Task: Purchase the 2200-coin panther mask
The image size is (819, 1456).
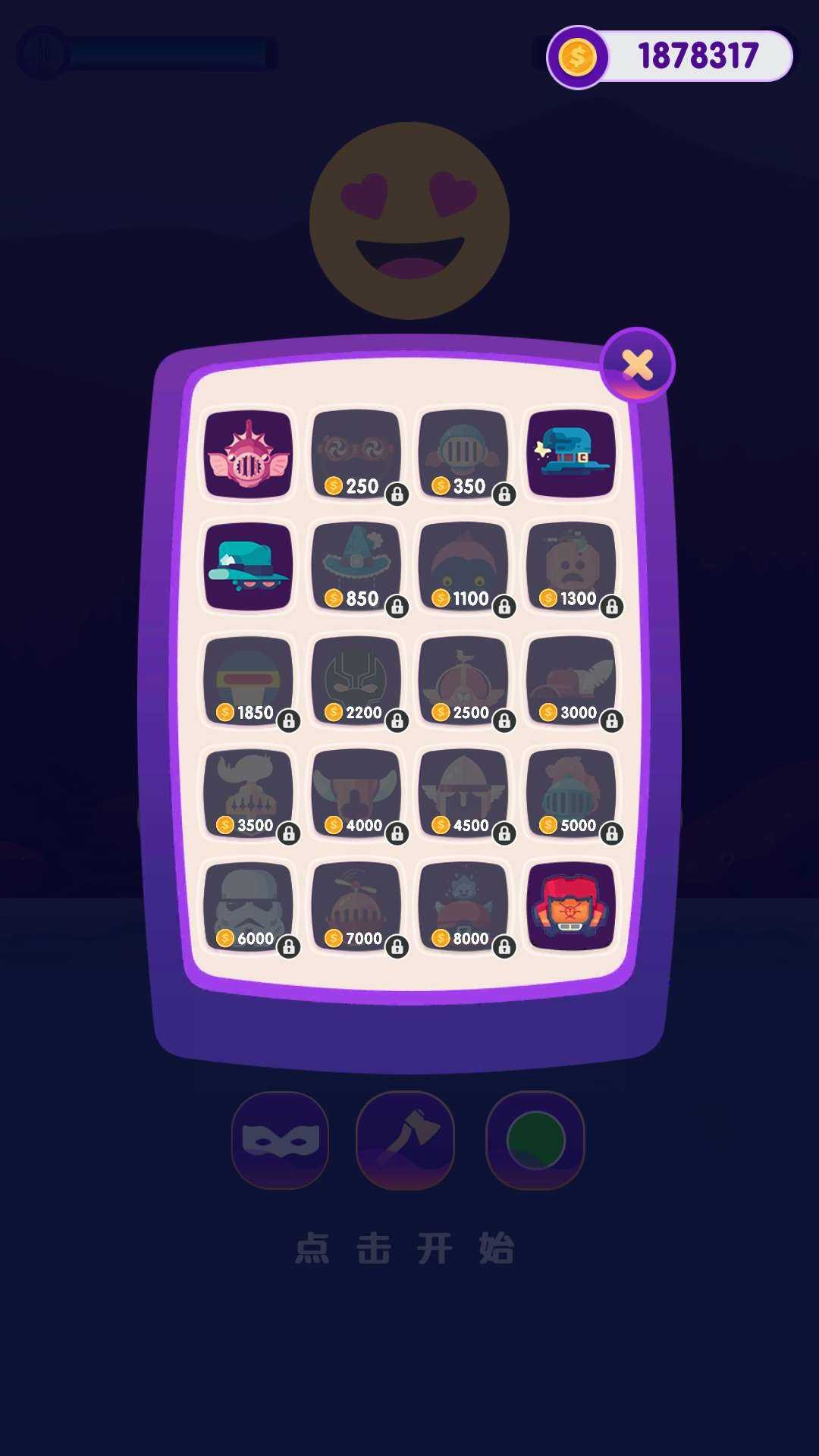Action: (356, 680)
